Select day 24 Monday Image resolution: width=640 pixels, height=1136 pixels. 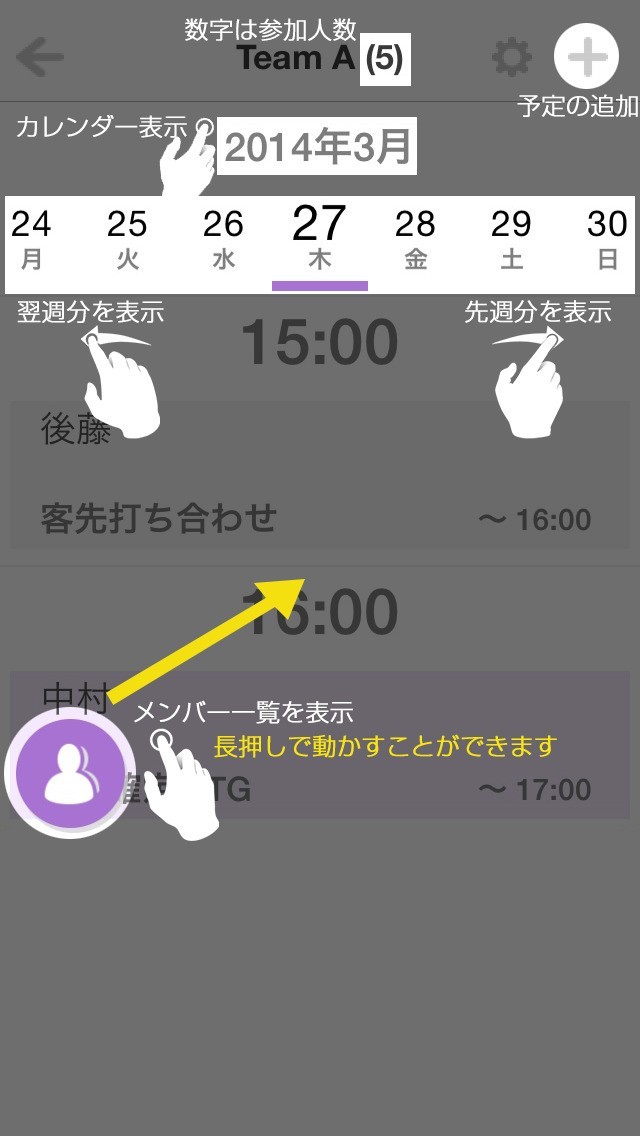(x=32, y=240)
